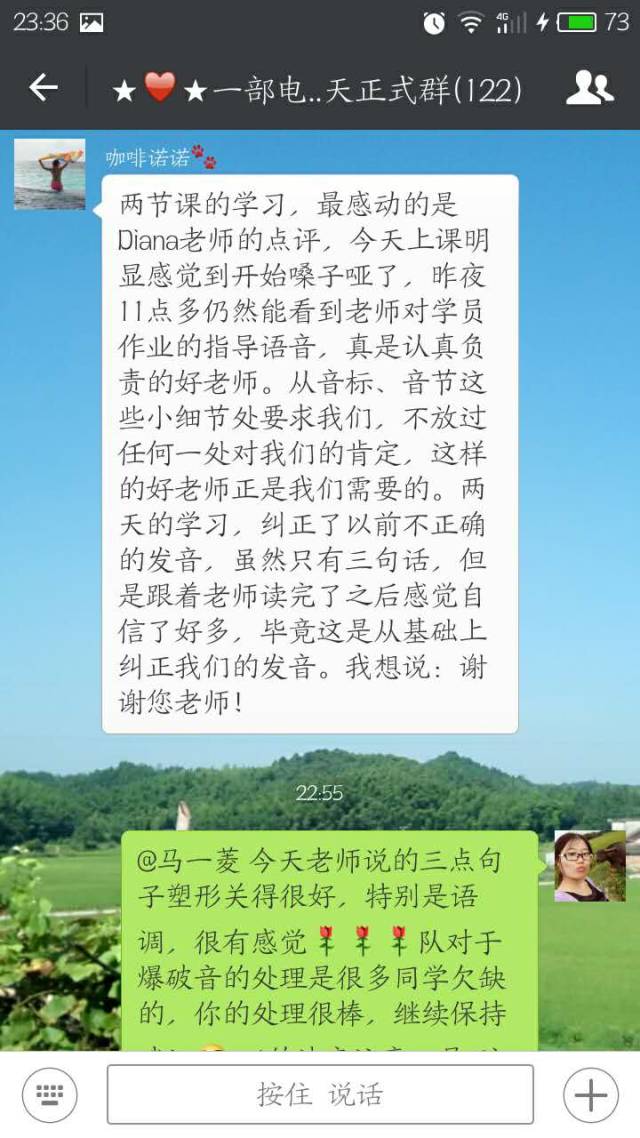Tap the 按住 说话 hold-to-talk button
Viewport: 640px width, 1138px height.
(x=320, y=1094)
